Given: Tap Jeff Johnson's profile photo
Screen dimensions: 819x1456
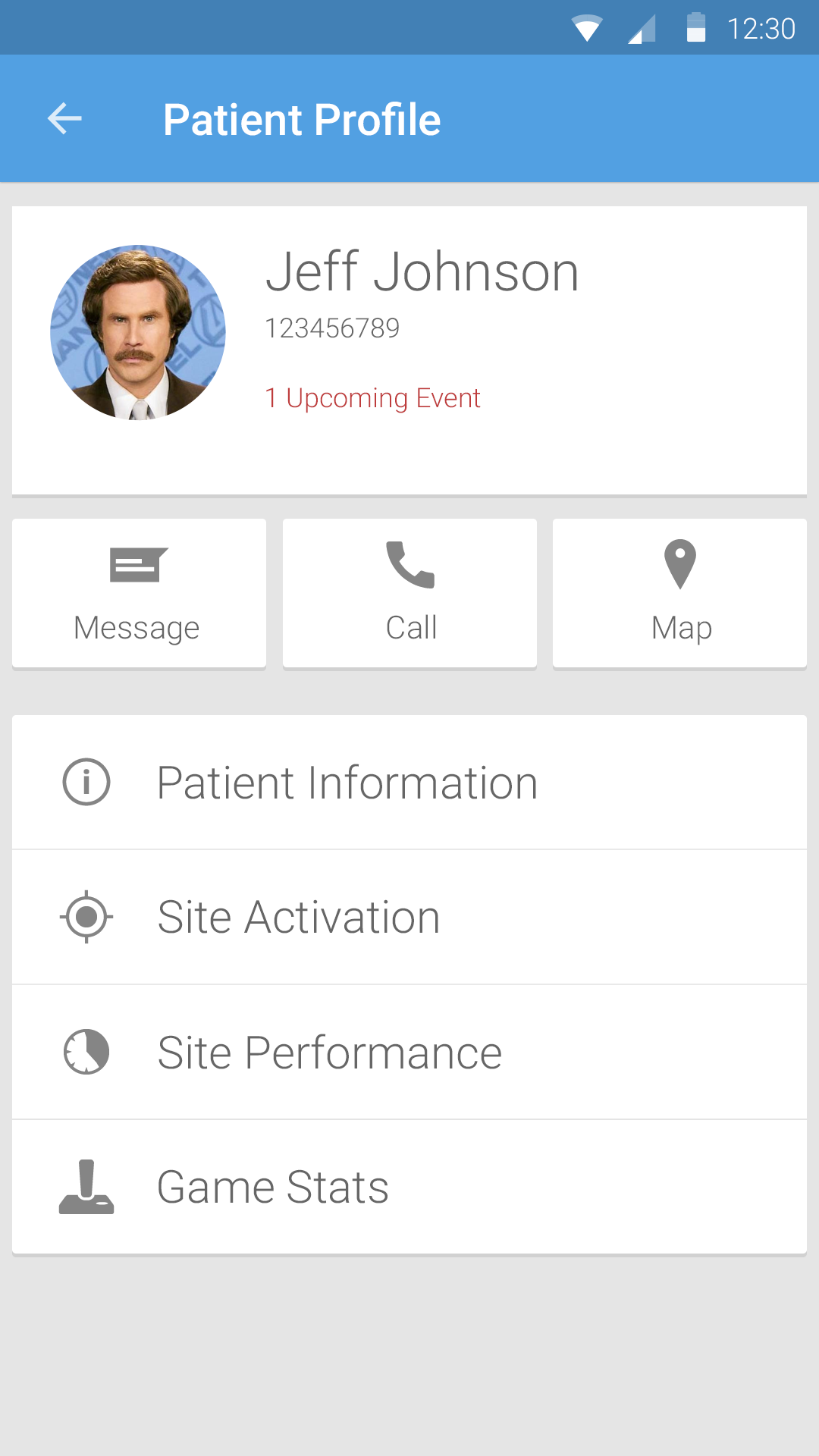Looking at the screenshot, I should 138,332.
